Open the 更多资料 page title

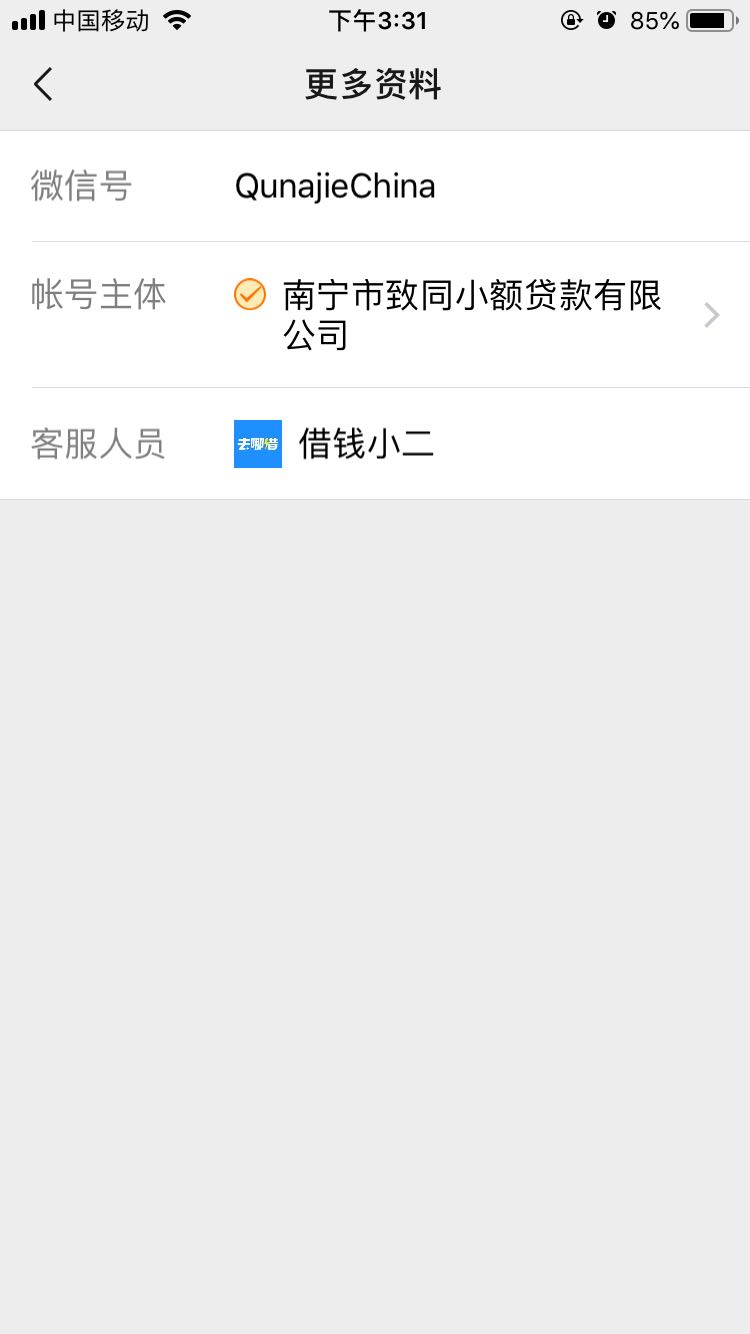374,84
